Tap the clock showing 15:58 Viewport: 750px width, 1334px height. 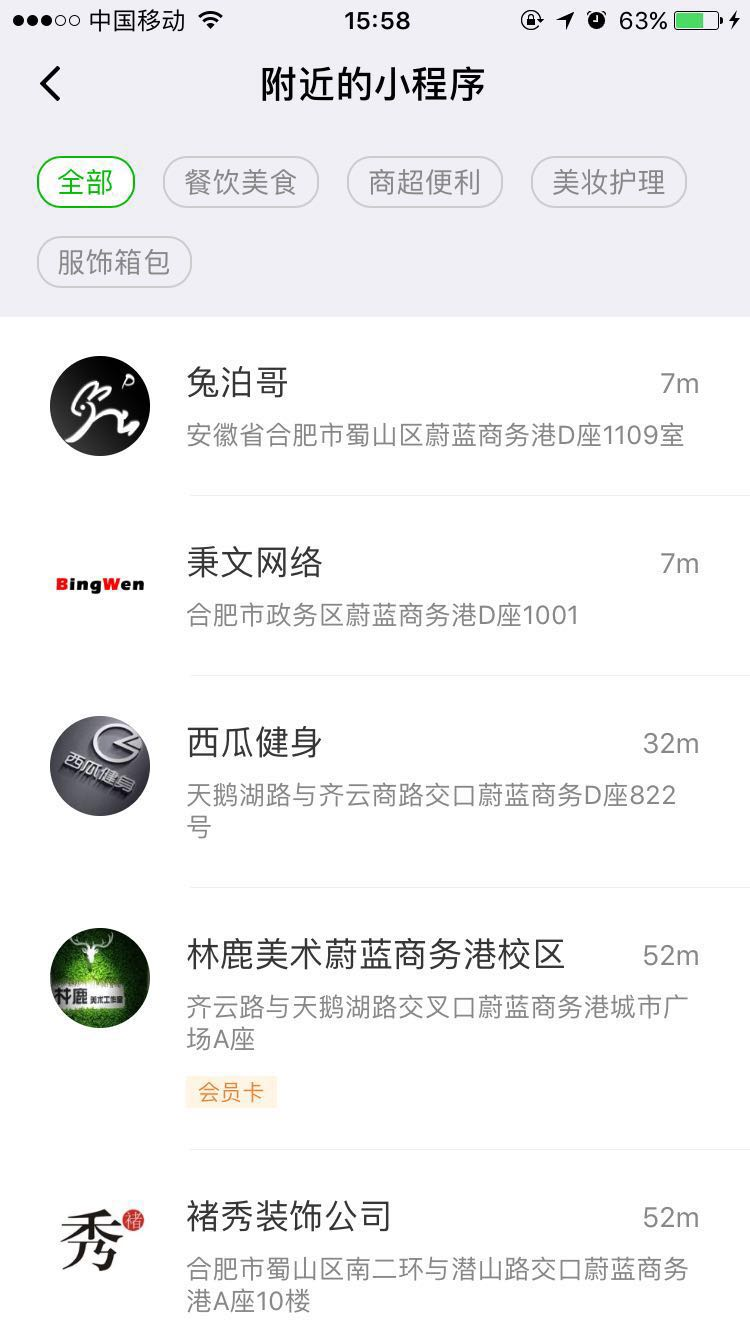pyautogui.click(x=375, y=20)
